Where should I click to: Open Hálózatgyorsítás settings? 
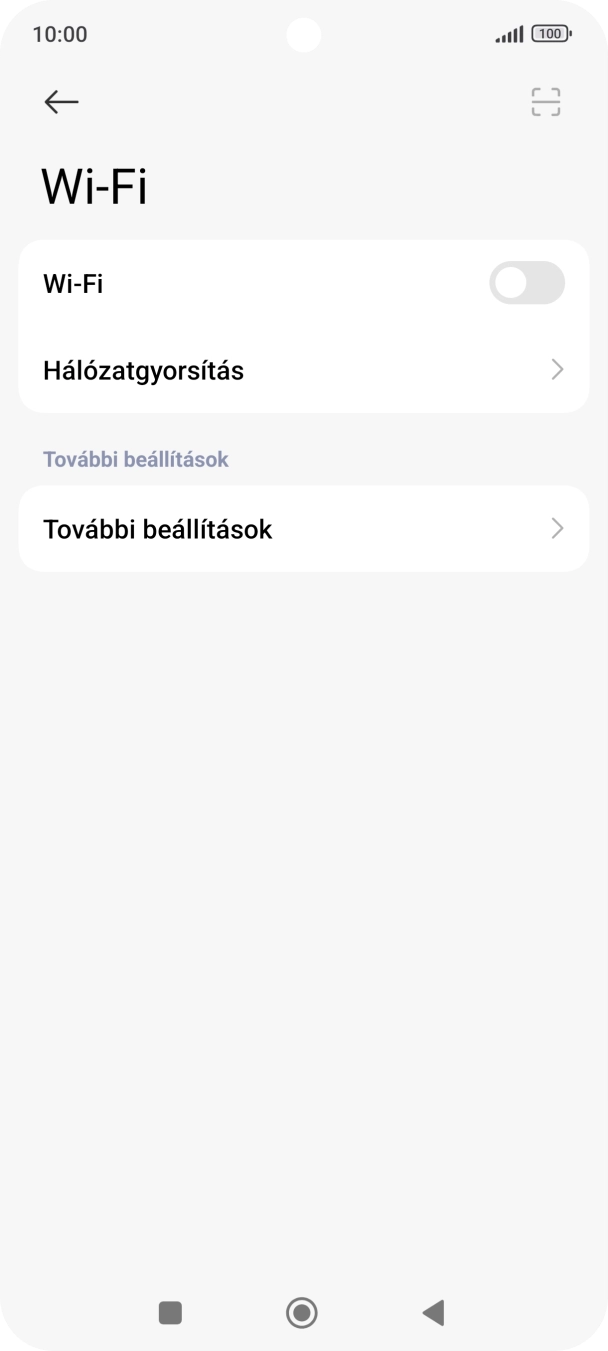(303, 370)
